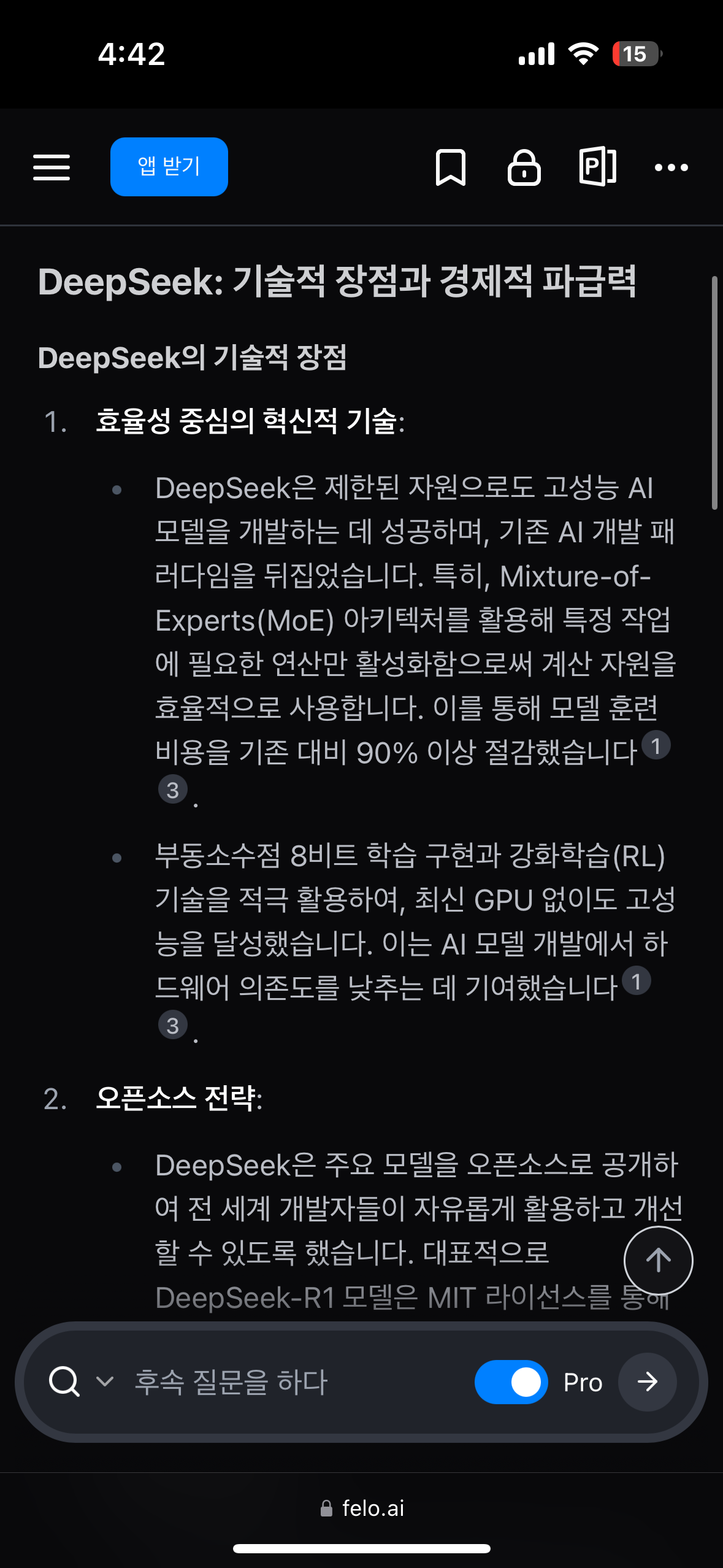
Task: Disable the Pro toggle
Action: [x=511, y=1382]
